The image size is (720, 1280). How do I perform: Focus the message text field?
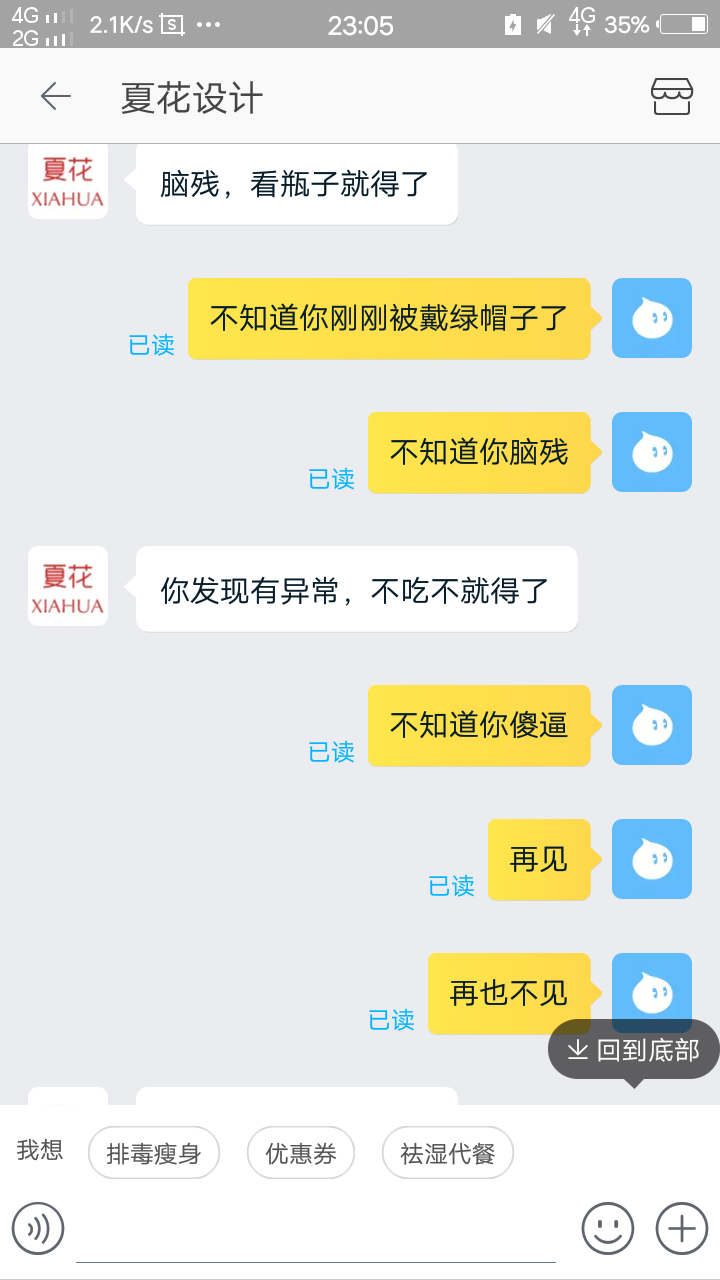(315, 1230)
